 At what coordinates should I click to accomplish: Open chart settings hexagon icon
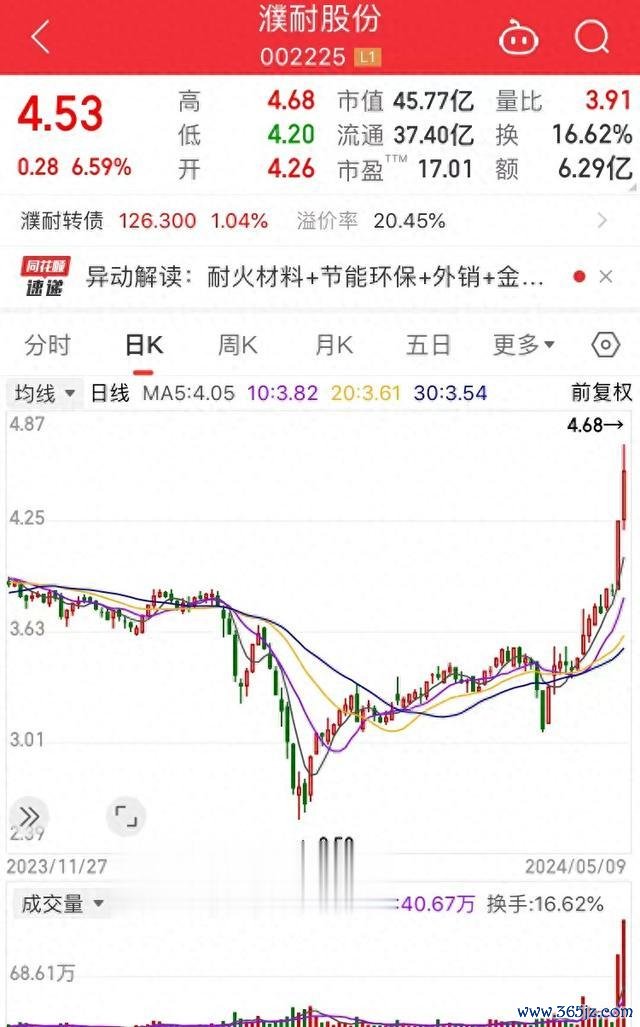(x=605, y=345)
